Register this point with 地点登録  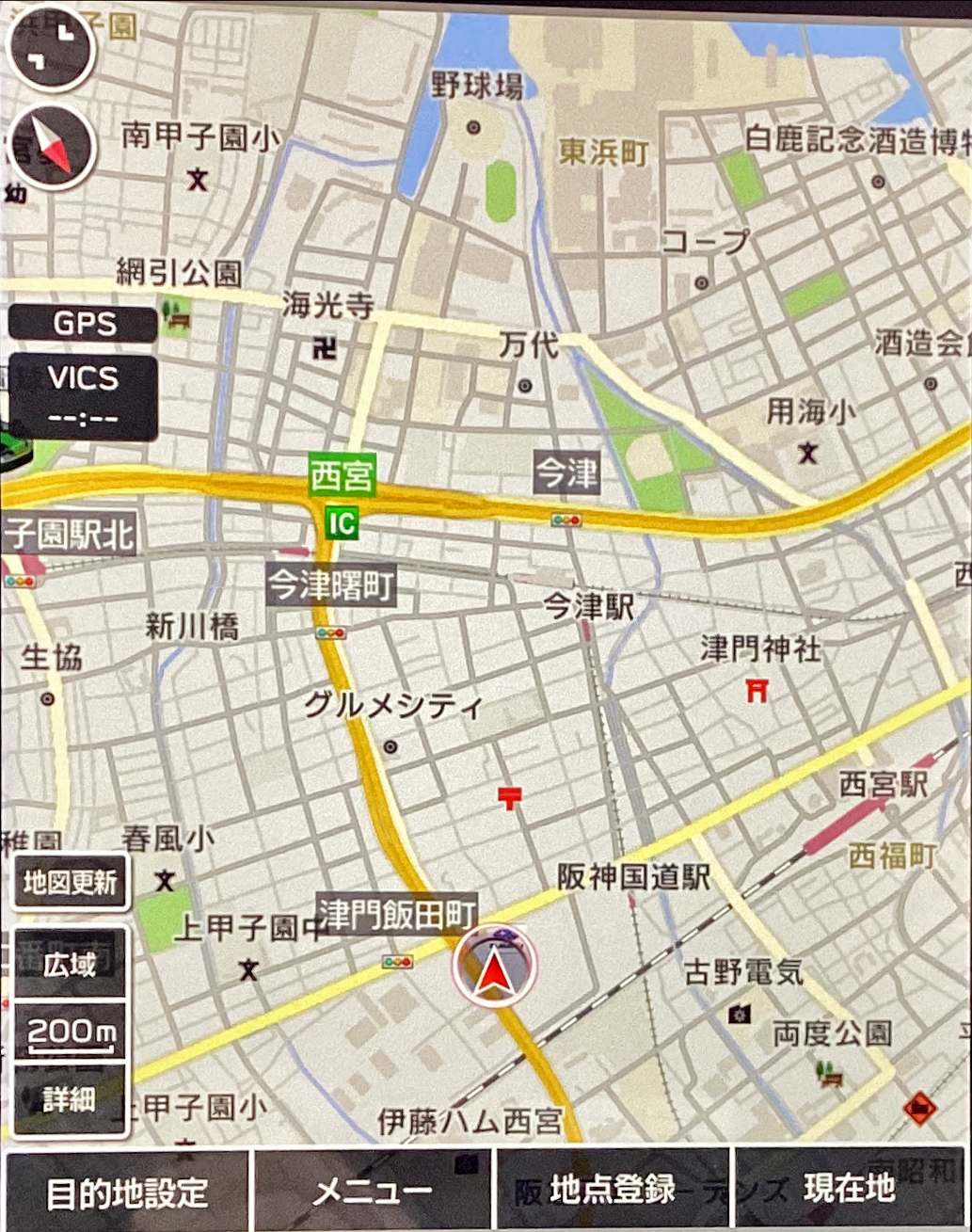tap(612, 1190)
